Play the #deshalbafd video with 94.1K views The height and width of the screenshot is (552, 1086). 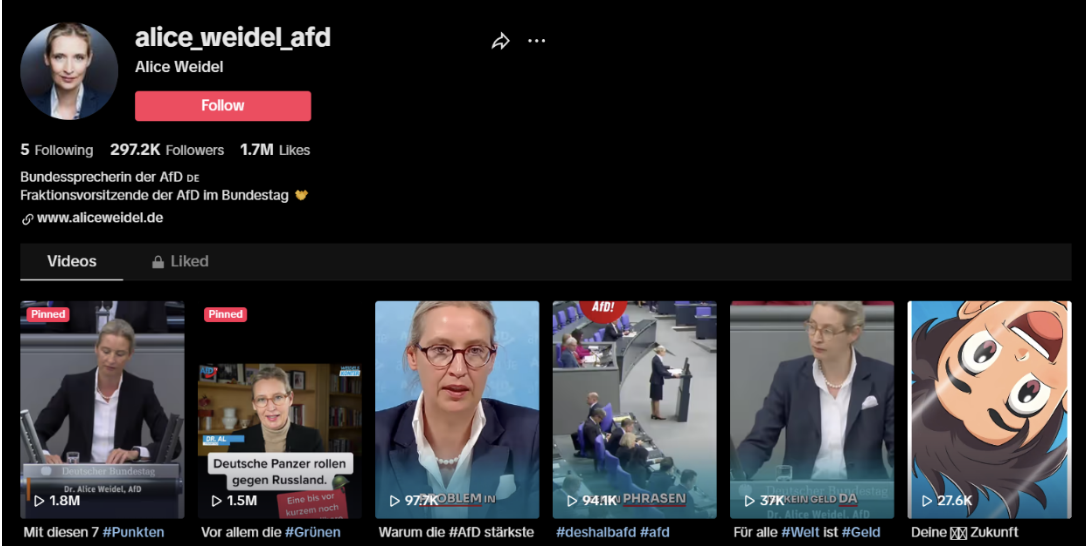coord(634,410)
